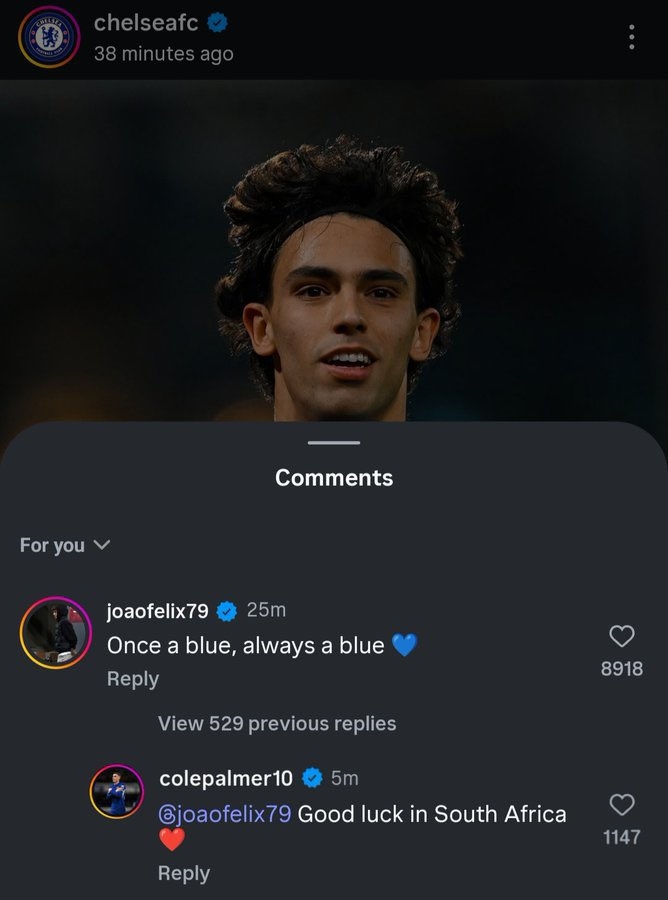Expand the For you sorting dropdown
Screen dimensions: 668x900
65,545
